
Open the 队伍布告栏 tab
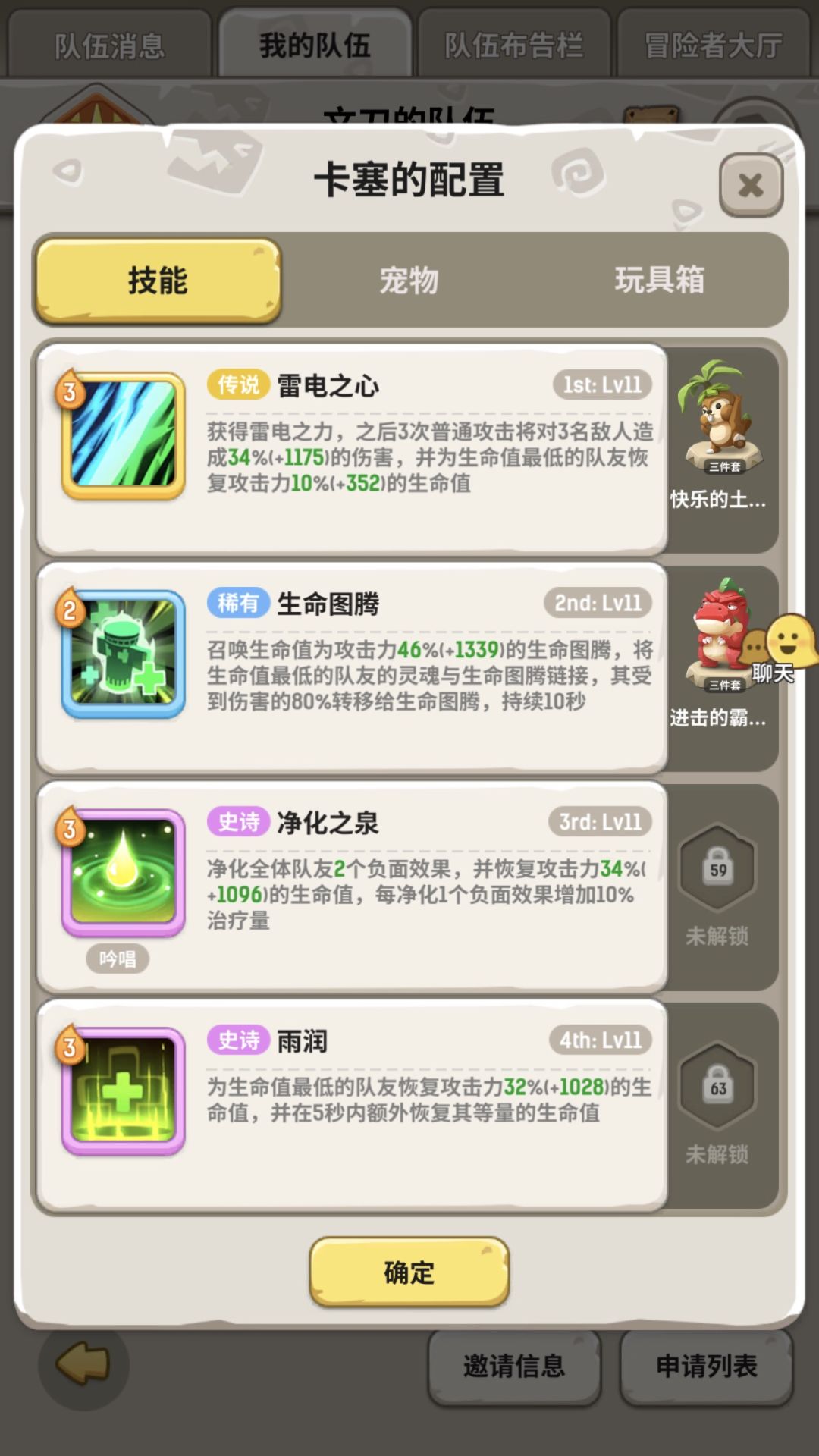pos(514,44)
